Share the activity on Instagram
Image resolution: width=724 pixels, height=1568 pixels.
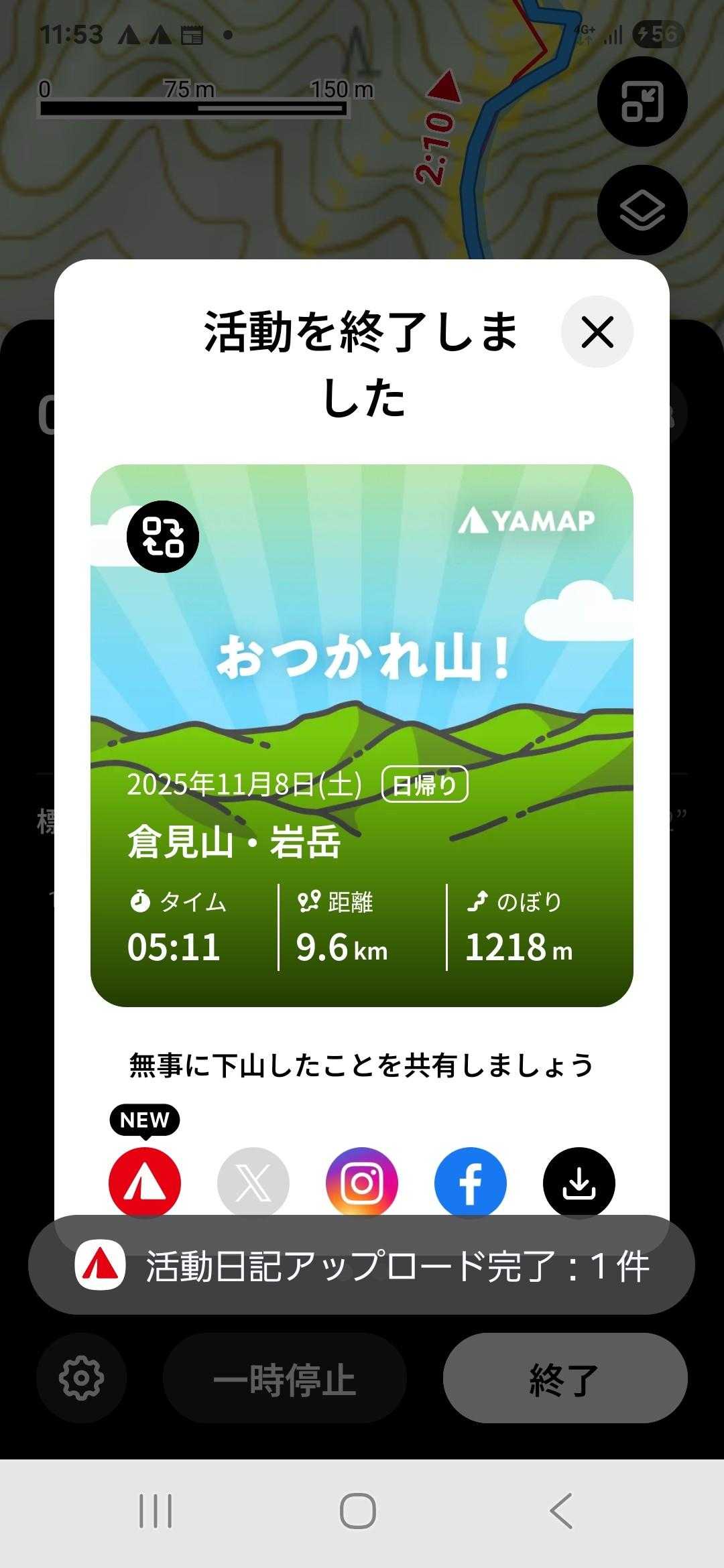coord(362,1183)
